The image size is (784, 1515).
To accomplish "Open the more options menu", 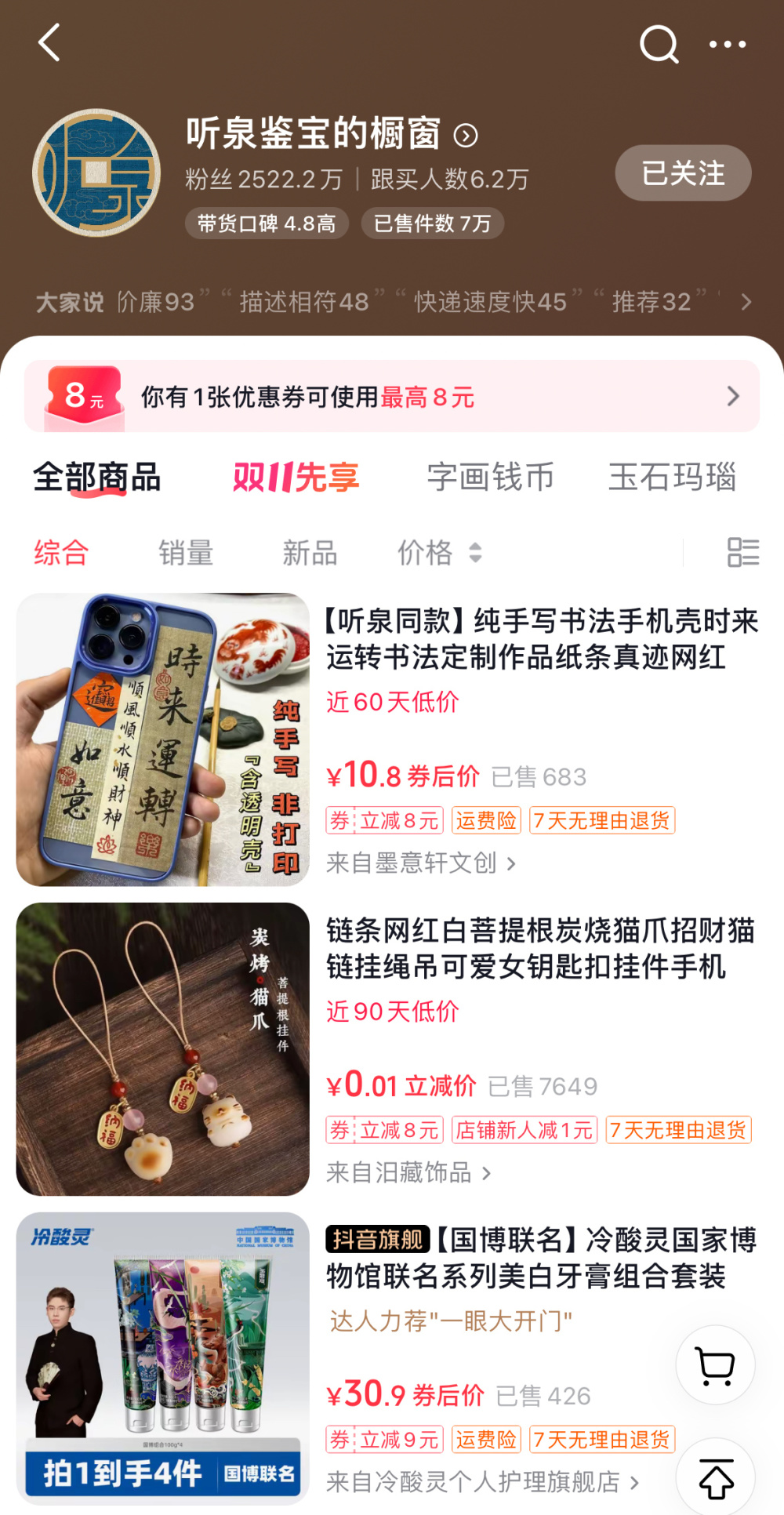I will (x=726, y=45).
